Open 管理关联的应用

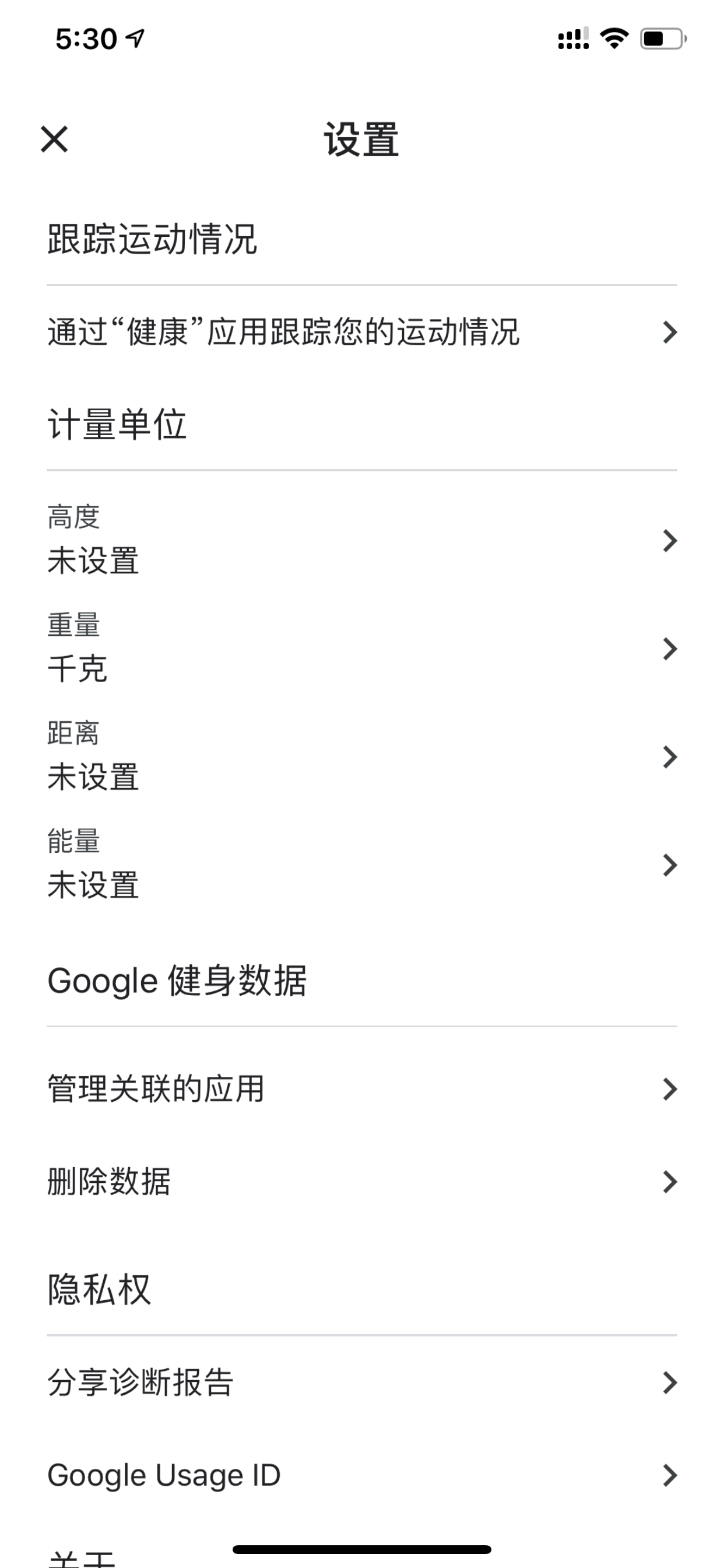point(362,1089)
